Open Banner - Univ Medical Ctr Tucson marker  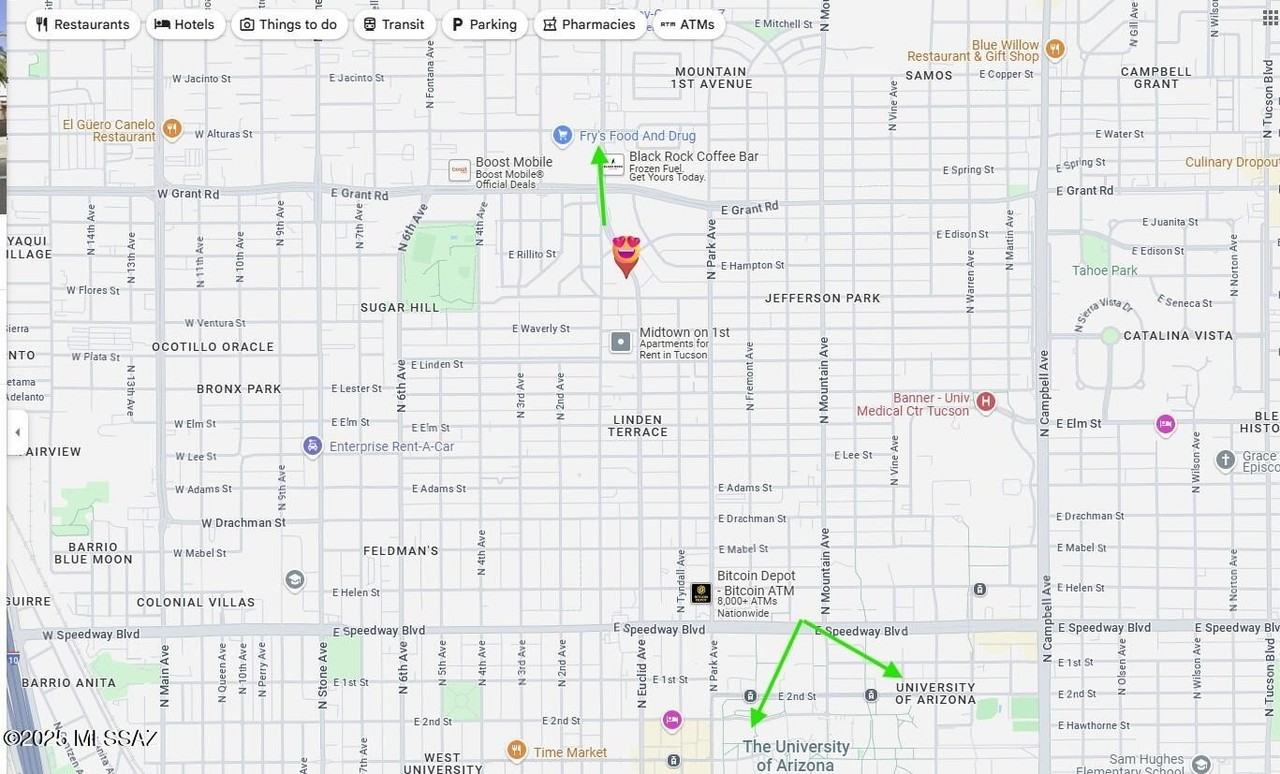pos(986,402)
